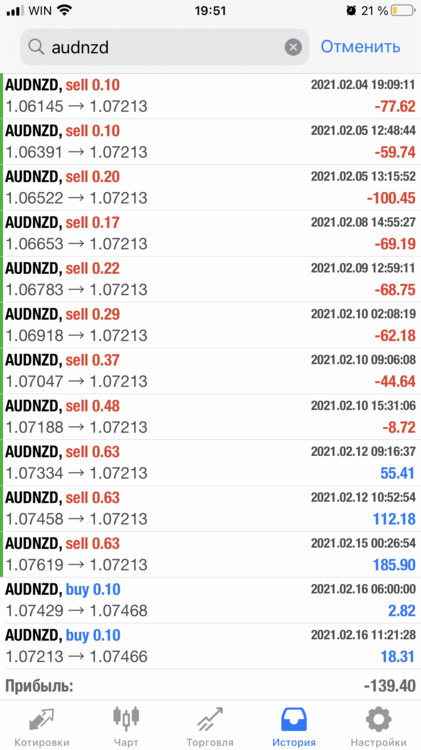
Task: Switch to the Чарт tab
Action: [x=126, y=726]
